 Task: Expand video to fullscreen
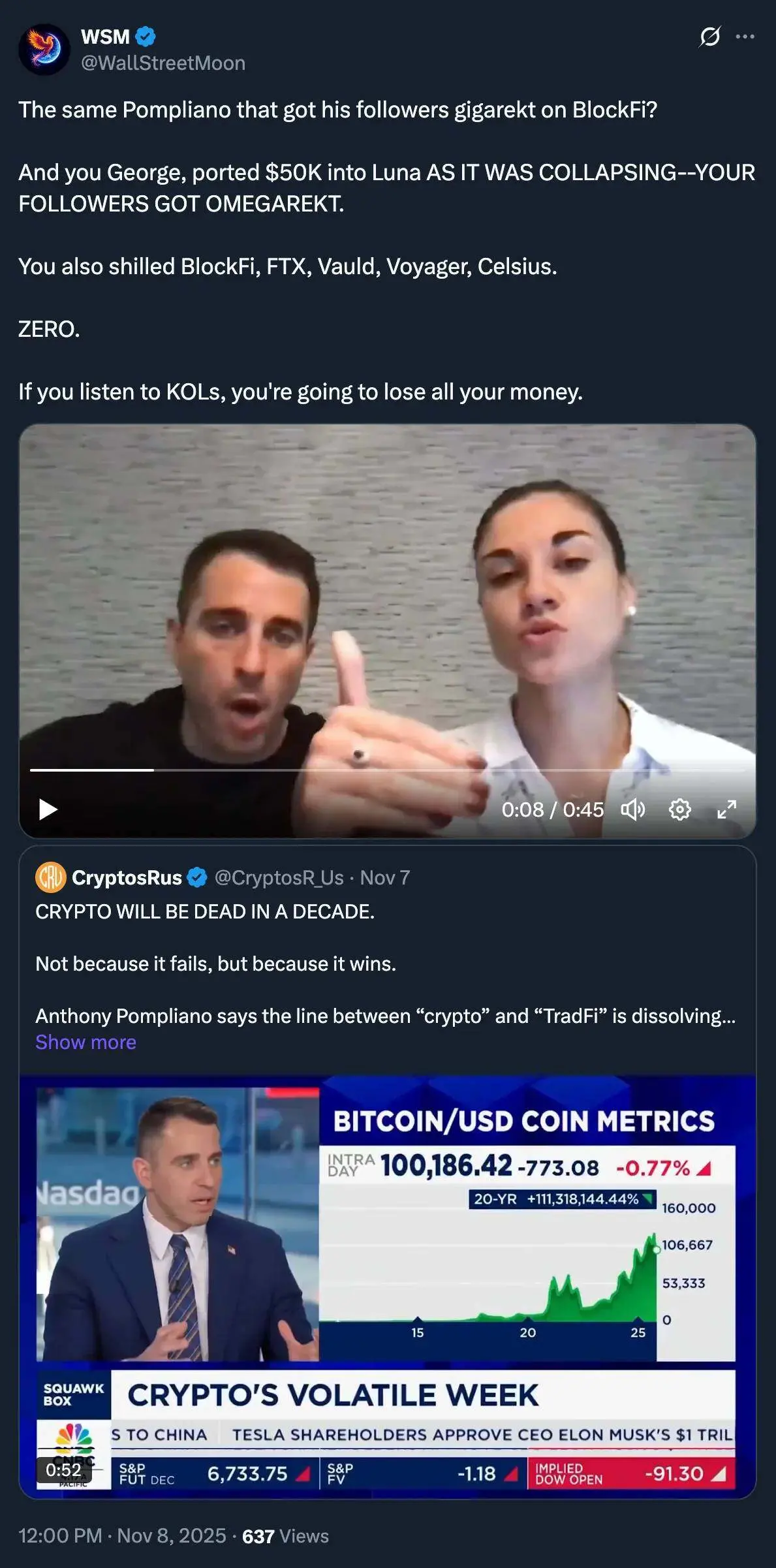726,809
